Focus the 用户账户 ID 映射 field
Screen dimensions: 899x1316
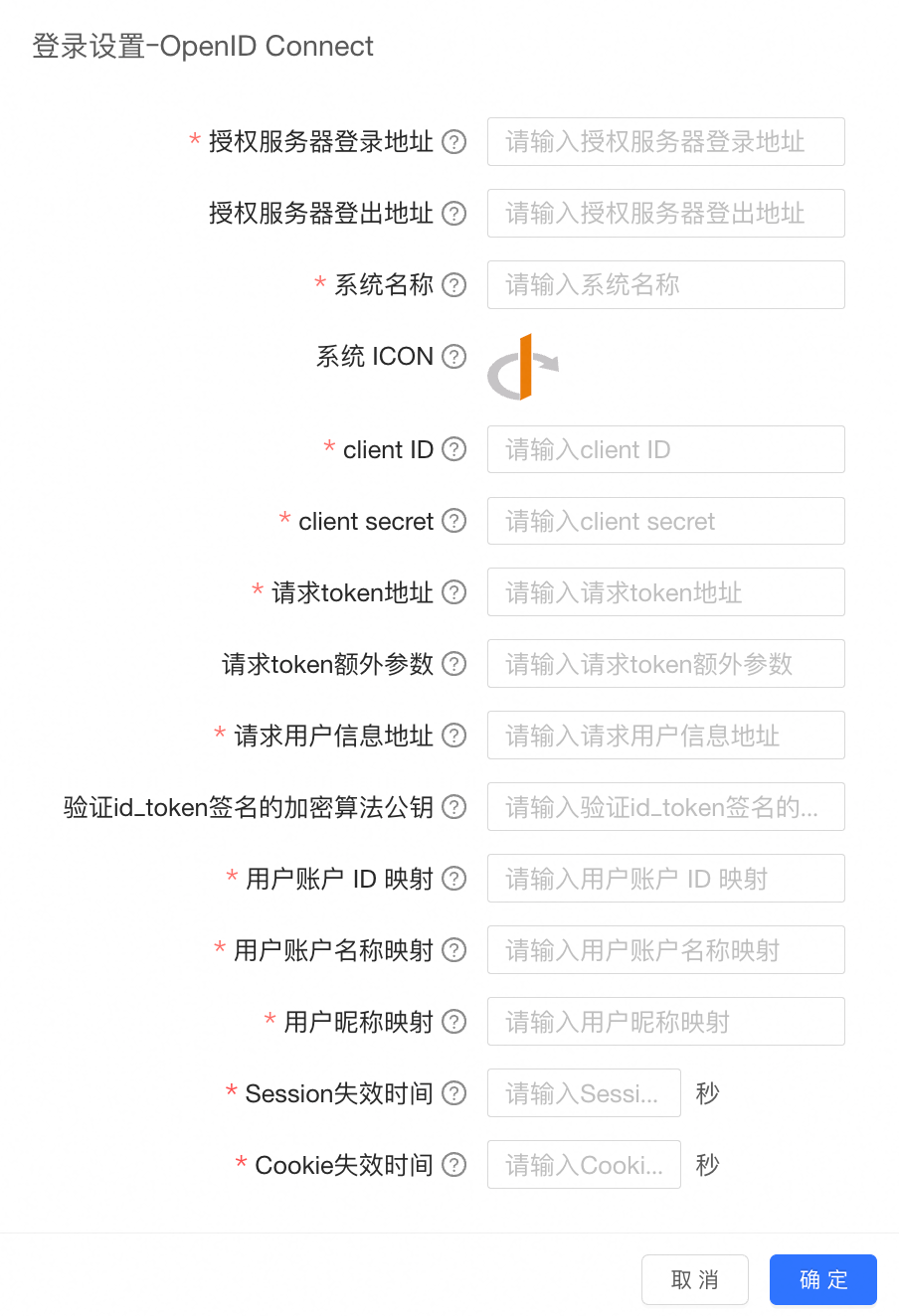click(x=665, y=879)
